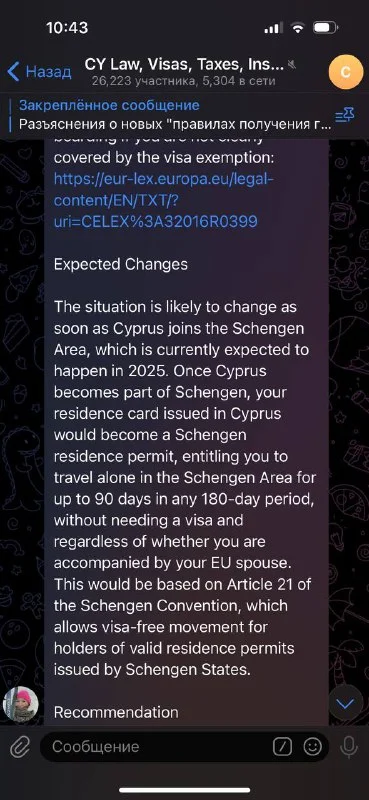Focus the Сообщение message field
The height and width of the screenshot is (800, 369).
point(157,747)
